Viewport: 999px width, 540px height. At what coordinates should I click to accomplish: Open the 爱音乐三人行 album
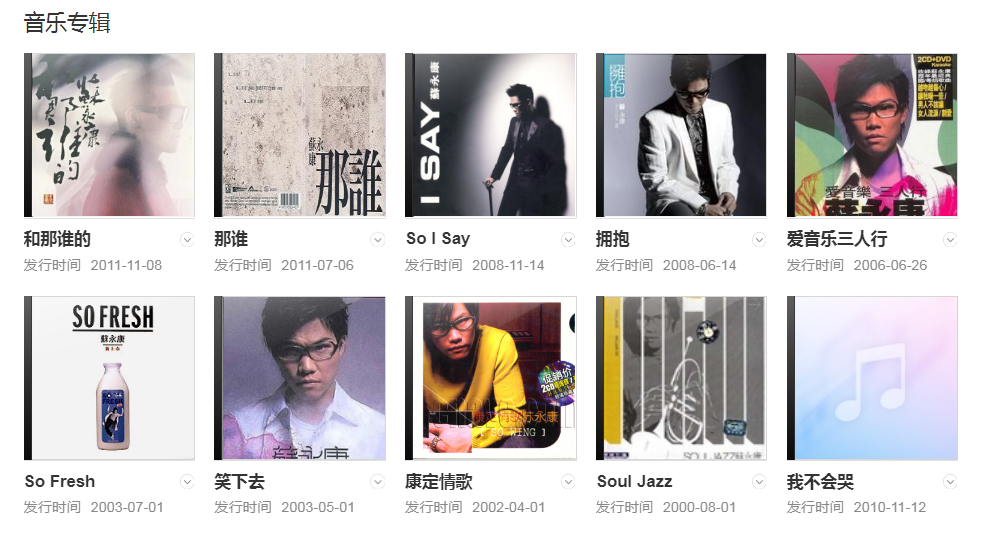click(873, 135)
